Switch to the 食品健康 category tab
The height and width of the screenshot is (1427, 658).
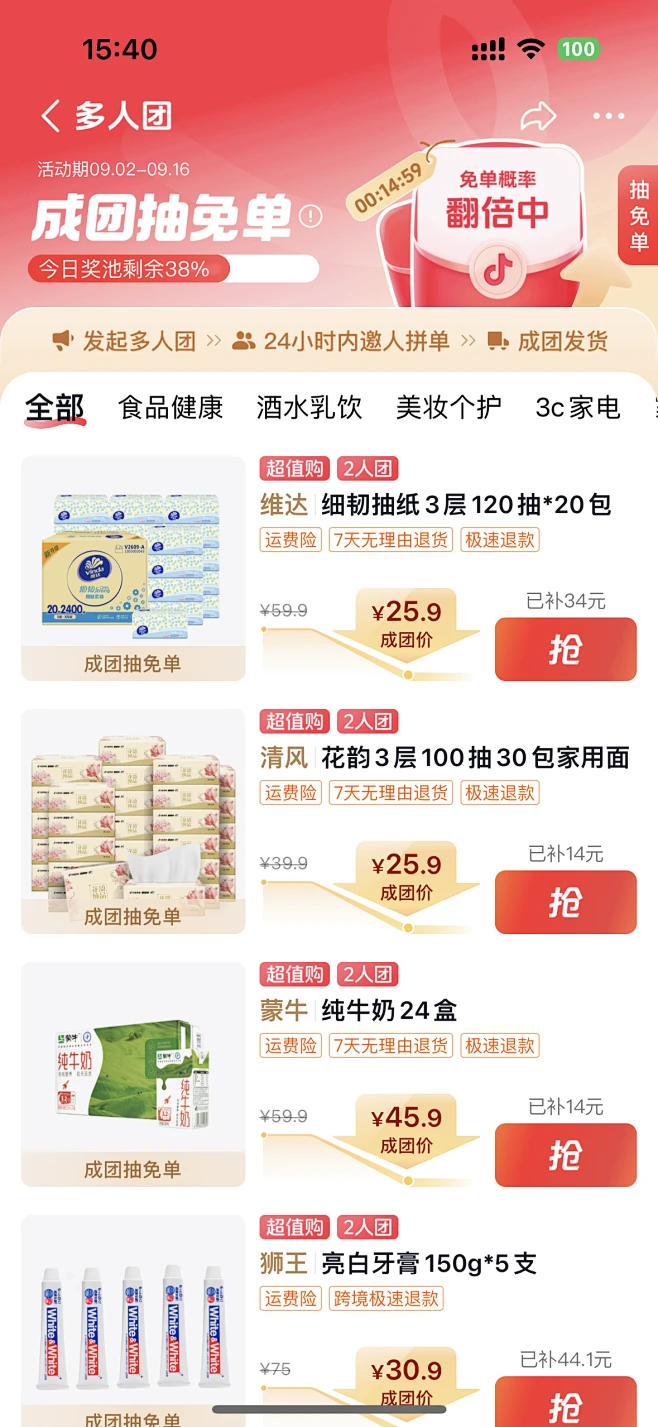[171, 407]
